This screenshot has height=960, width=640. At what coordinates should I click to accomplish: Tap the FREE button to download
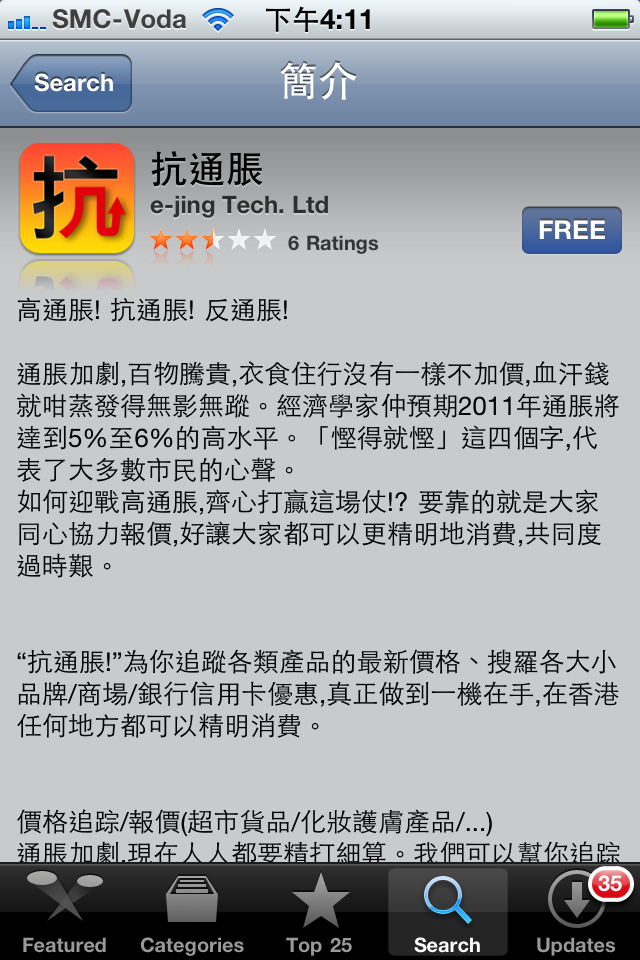[571, 230]
